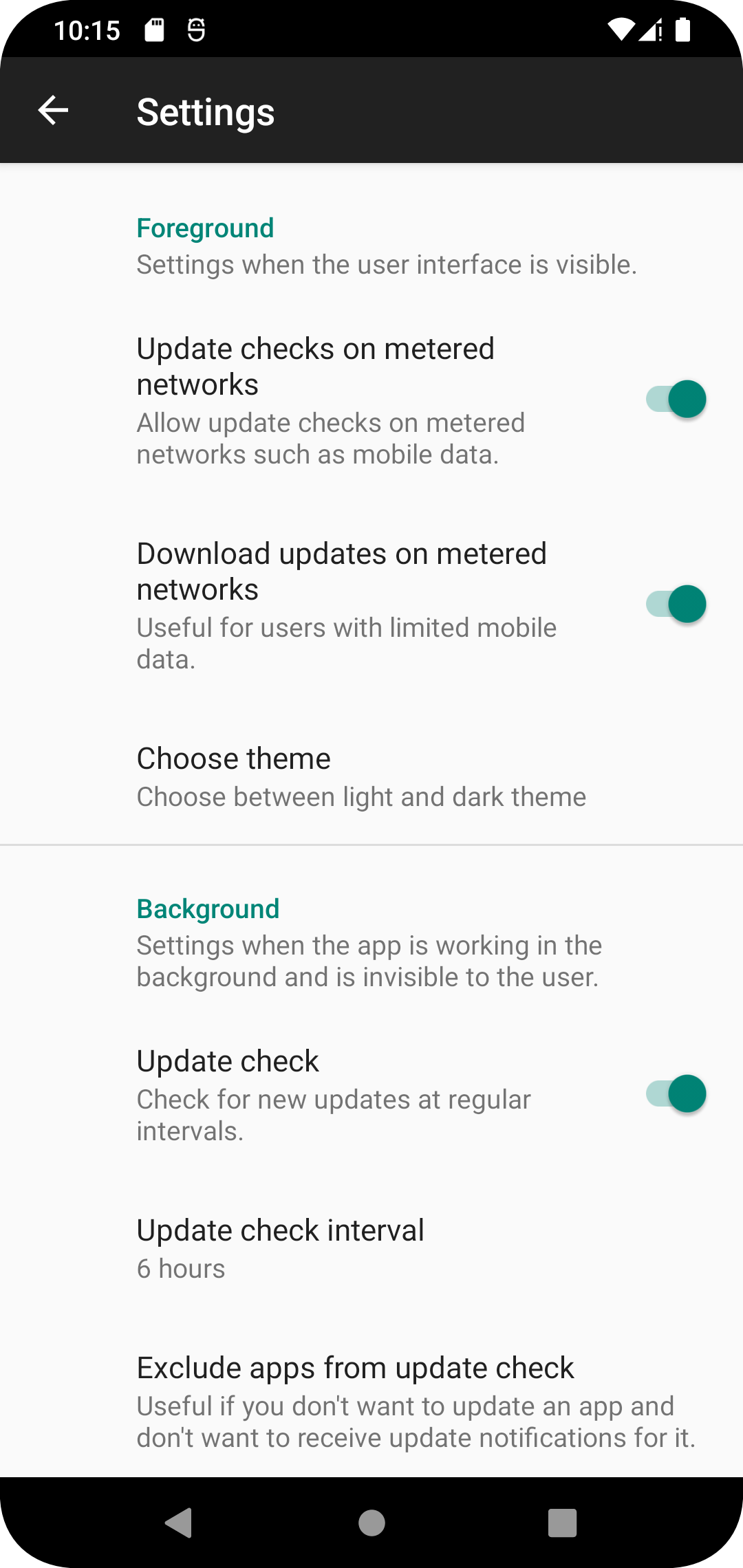Image resolution: width=743 pixels, height=1568 pixels.
Task: Turn off background Update check switch
Action: click(676, 1093)
